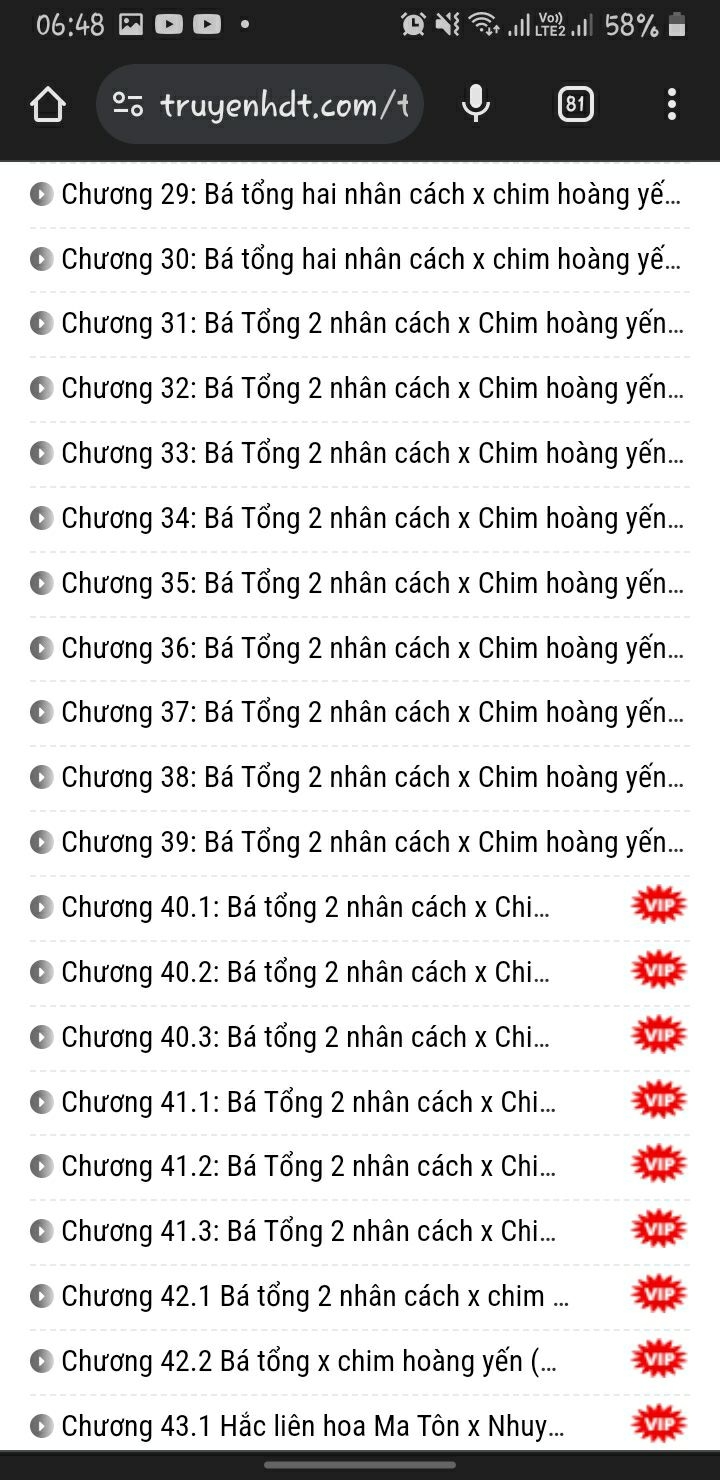Start voice search with the microphone
Image resolution: width=720 pixels, height=1480 pixels.
click(476, 104)
